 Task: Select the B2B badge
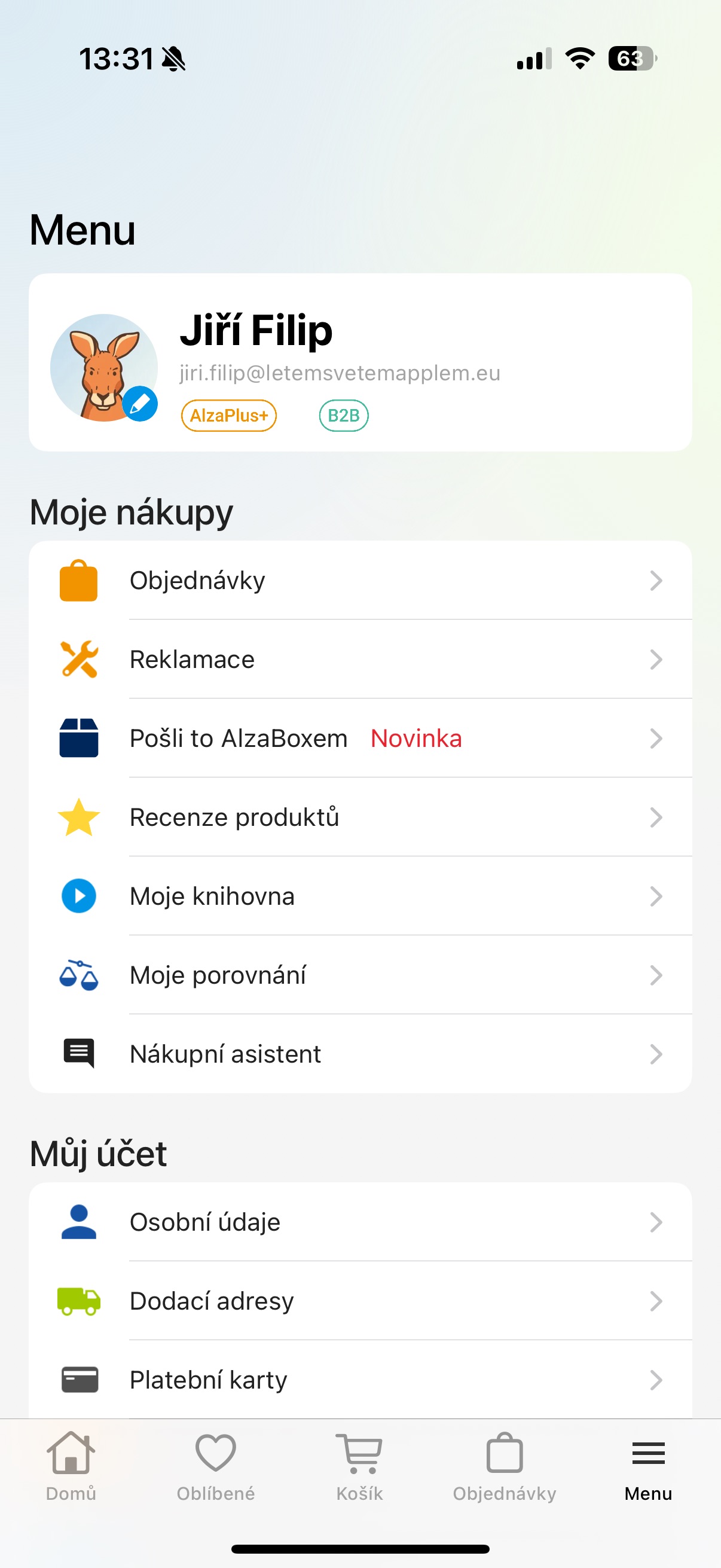coord(344,416)
